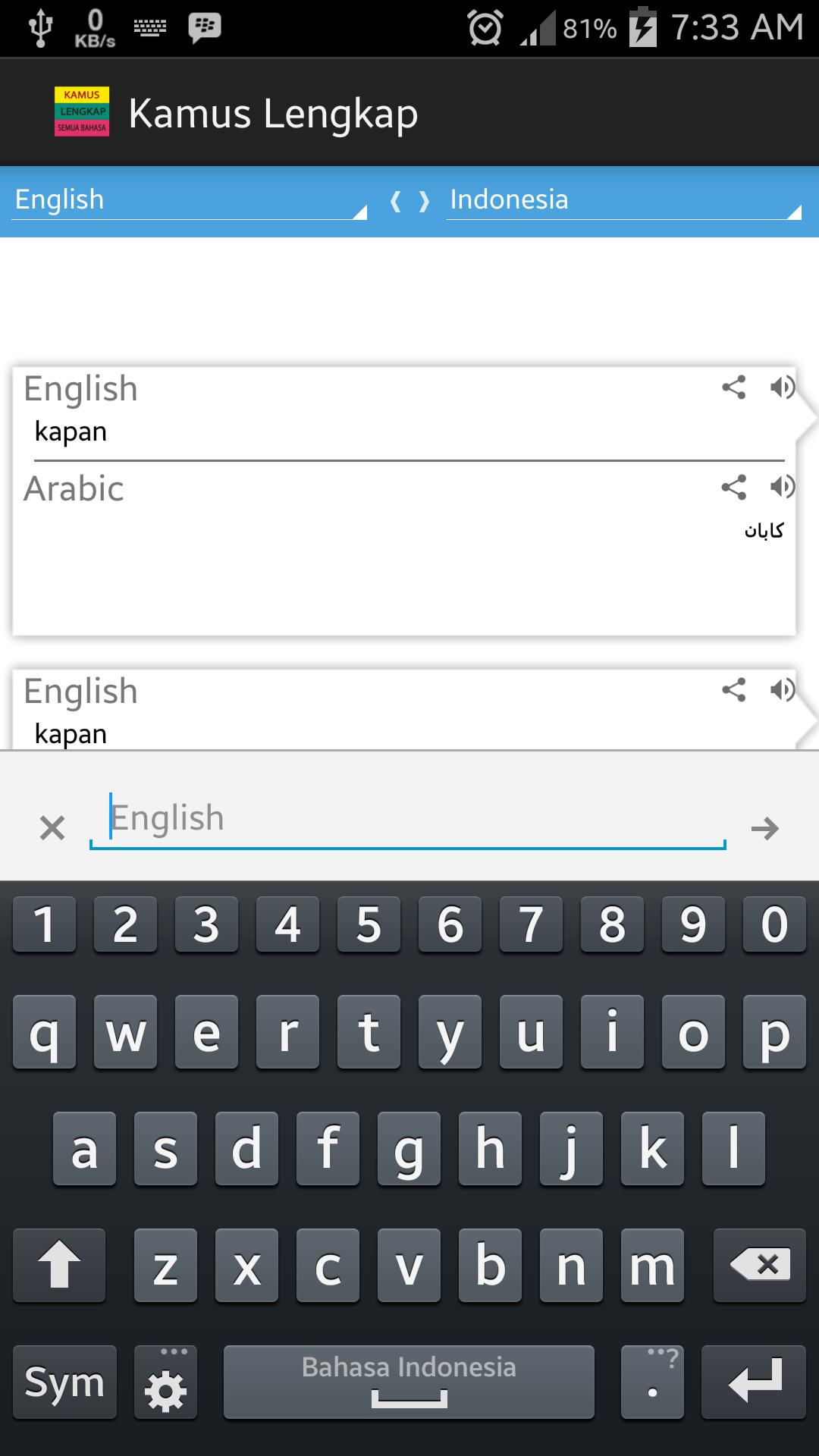The image size is (819, 1456).
Task: Share the first English kapan entry
Action: [733, 388]
